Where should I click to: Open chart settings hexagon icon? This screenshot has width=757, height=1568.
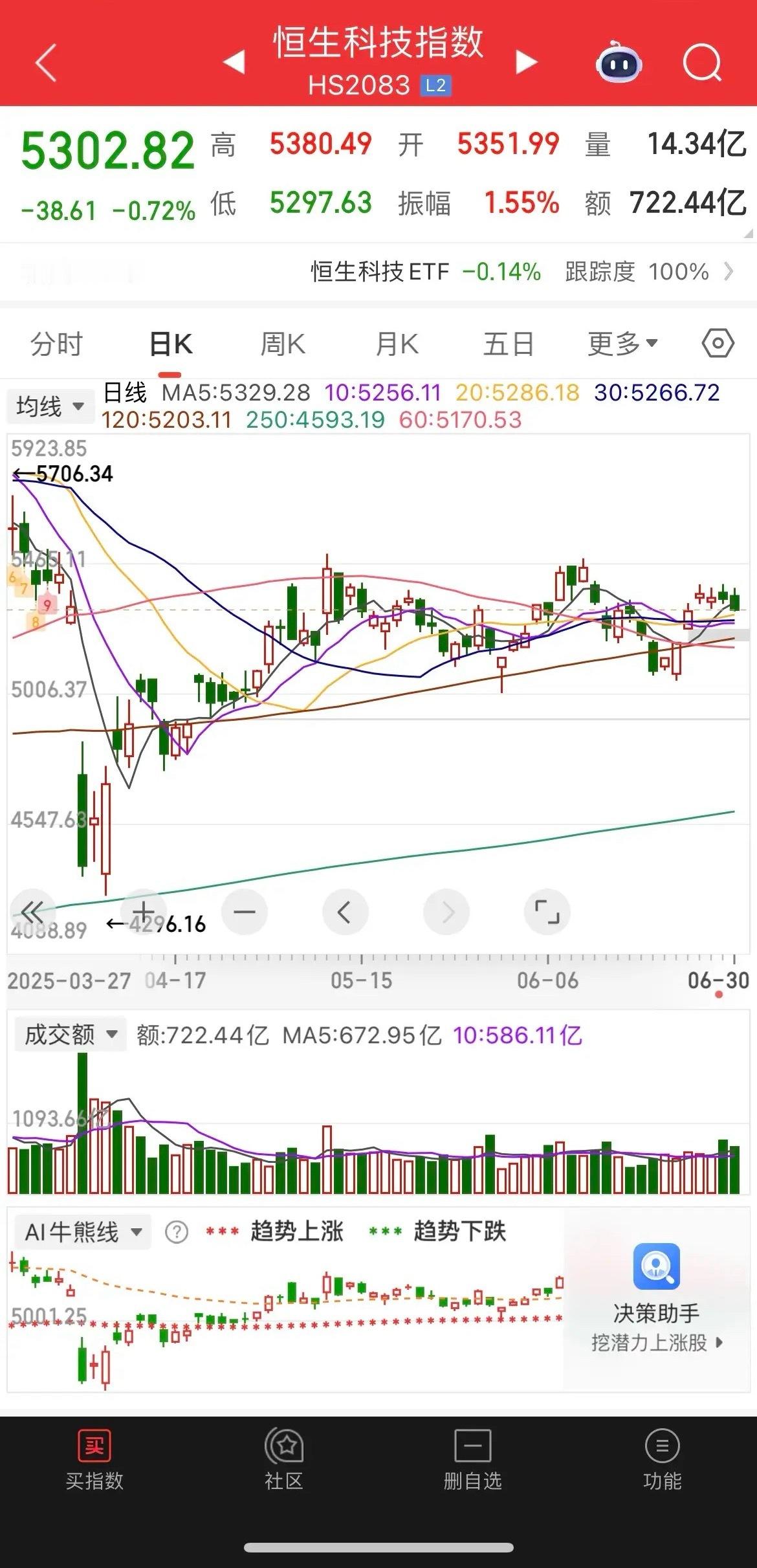pos(718,343)
